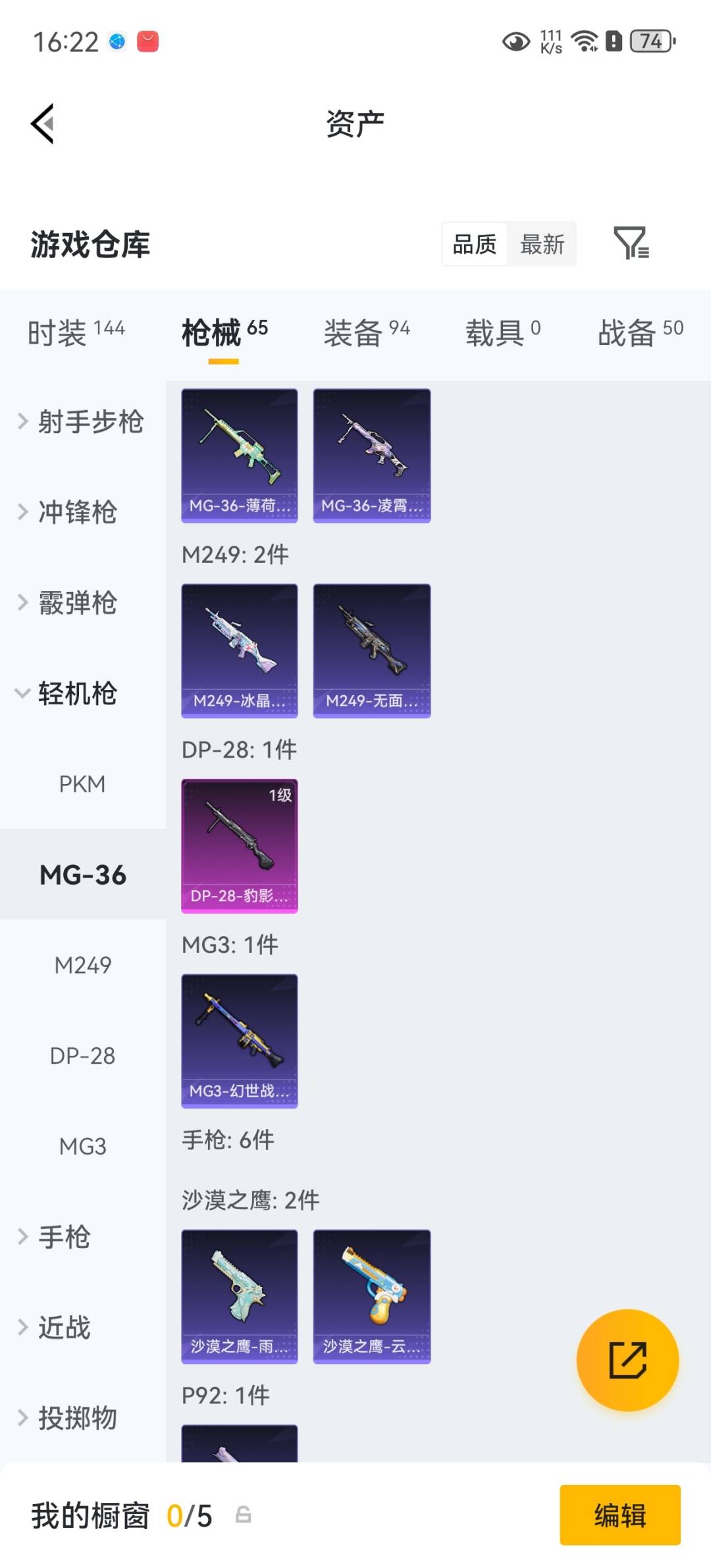Open the MG-36-薄荷 weapon skin
The height and width of the screenshot is (1568, 711).
point(240,454)
